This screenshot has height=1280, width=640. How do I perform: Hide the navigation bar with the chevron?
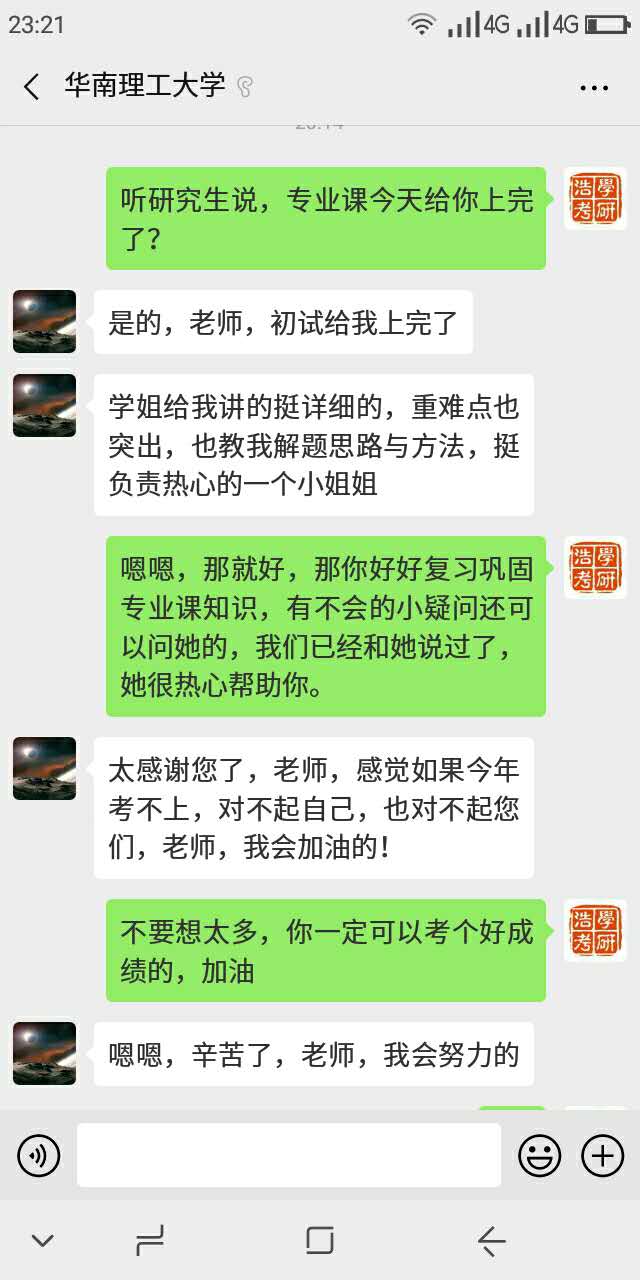point(42,1242)
